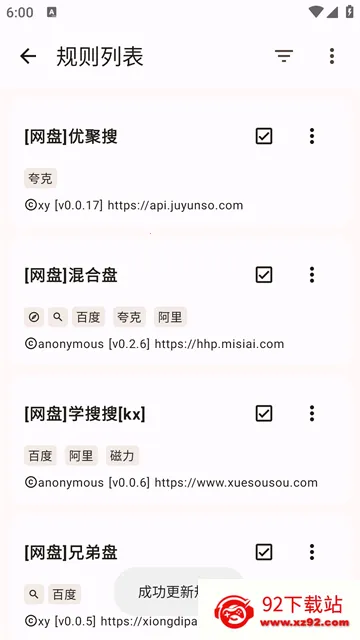360x640 pixels.
Task: Uncheck the [网盘]优聚搜 rule checkbox
Action: pyautogui.click(x=264, y=136)
